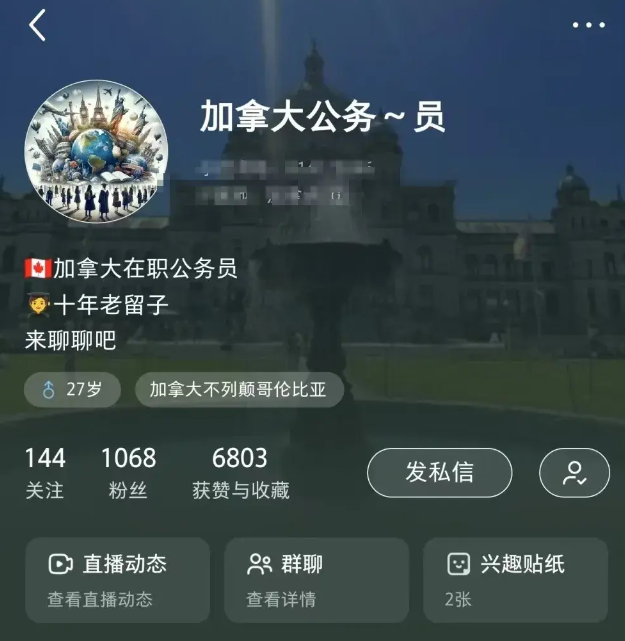The height and width of the screenshot is (641, 625).
Task: Open the 直播动态 live updates card
Action: click(117, 580)
